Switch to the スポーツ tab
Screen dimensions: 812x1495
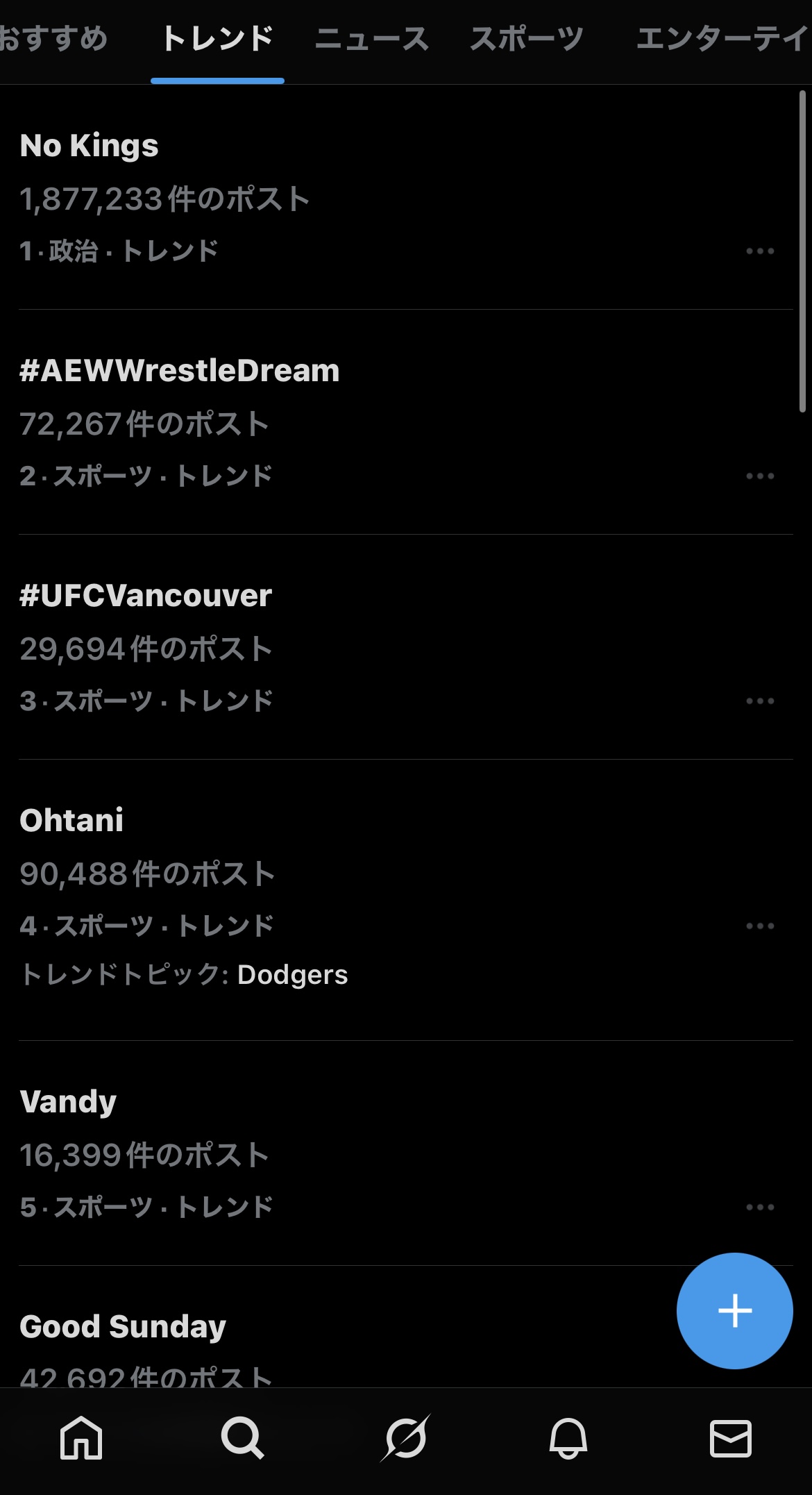click(527, 39)
